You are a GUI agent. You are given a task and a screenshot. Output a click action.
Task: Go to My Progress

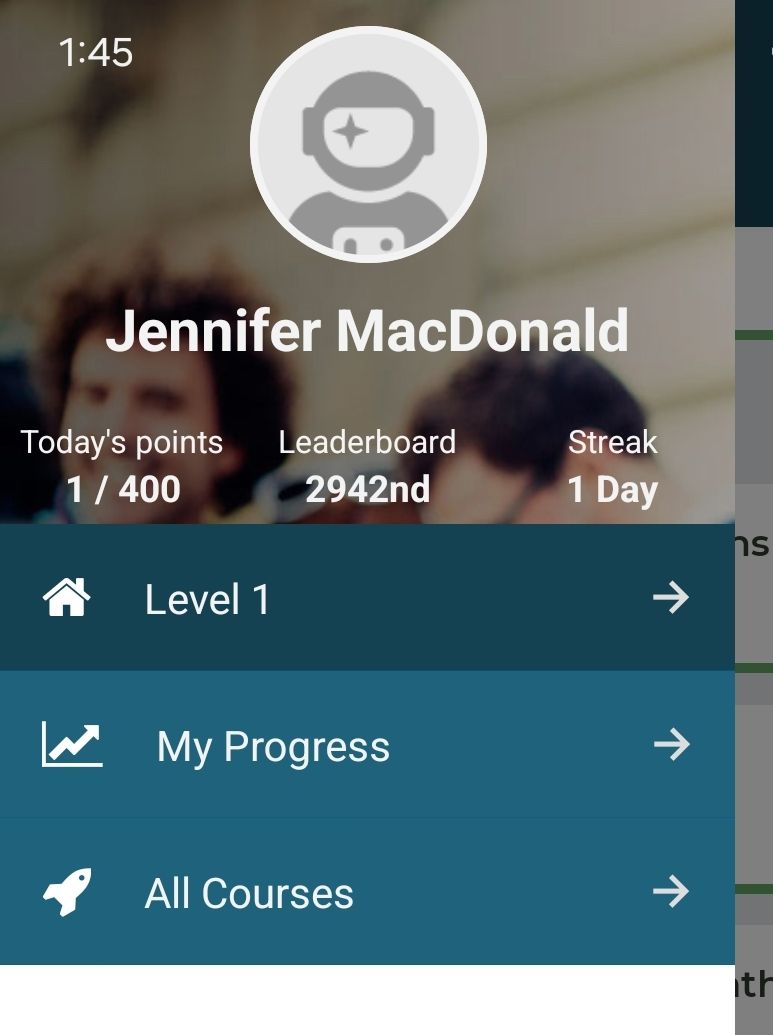(x=366, y=745)
